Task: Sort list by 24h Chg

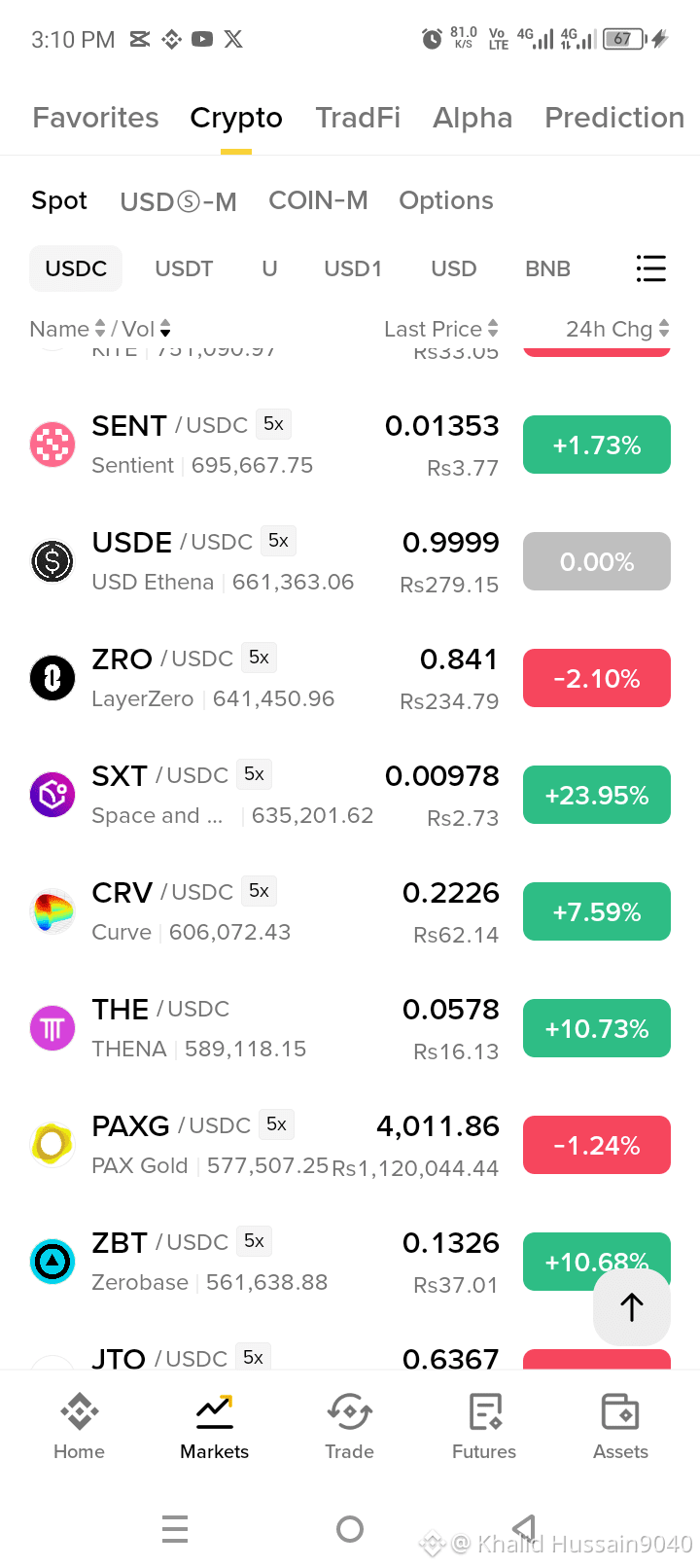Action: pyautogui.click(x=617, y=329)
